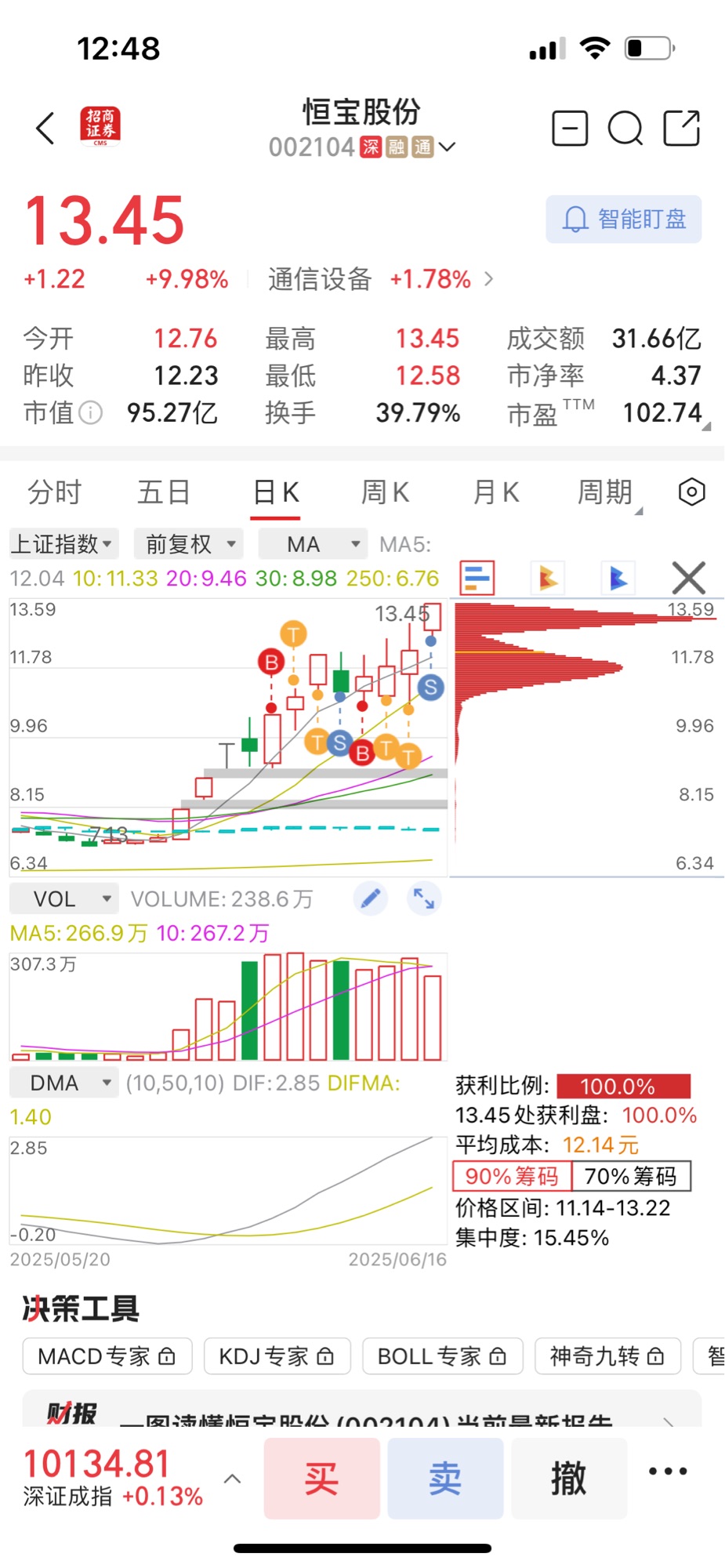Share this stock page
This screenshot has height=1568, width=725.
tap(681, 129)
